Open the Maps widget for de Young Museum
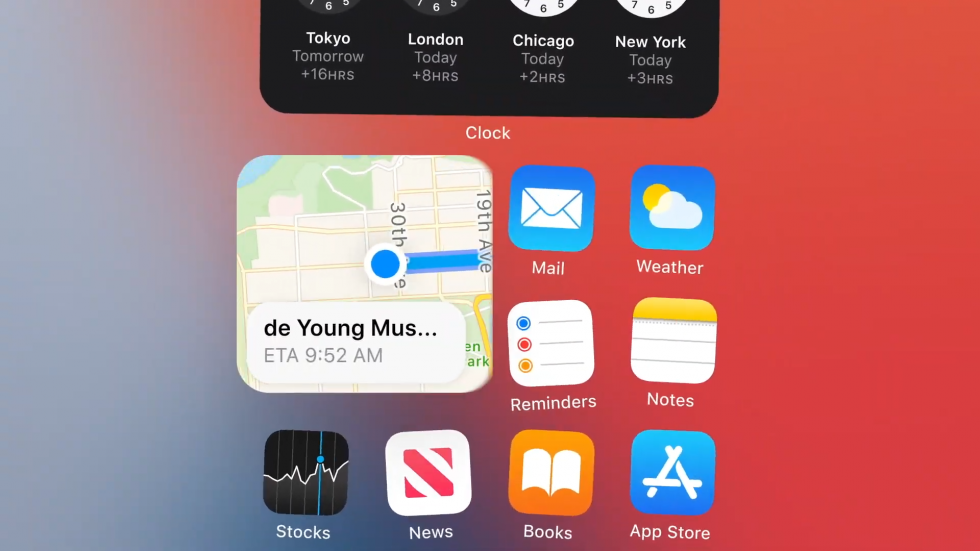 365,273
